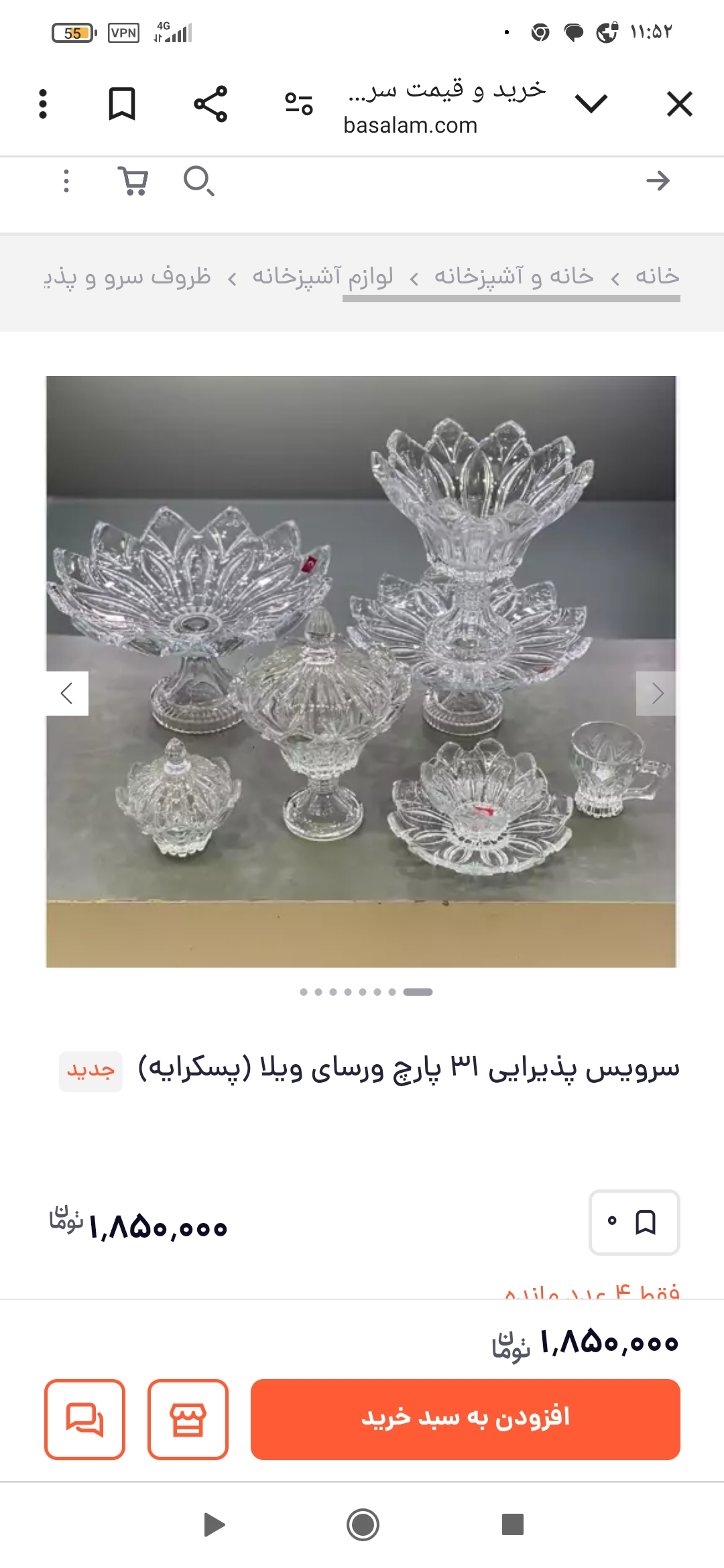Share this basalam page

[210, 104]
